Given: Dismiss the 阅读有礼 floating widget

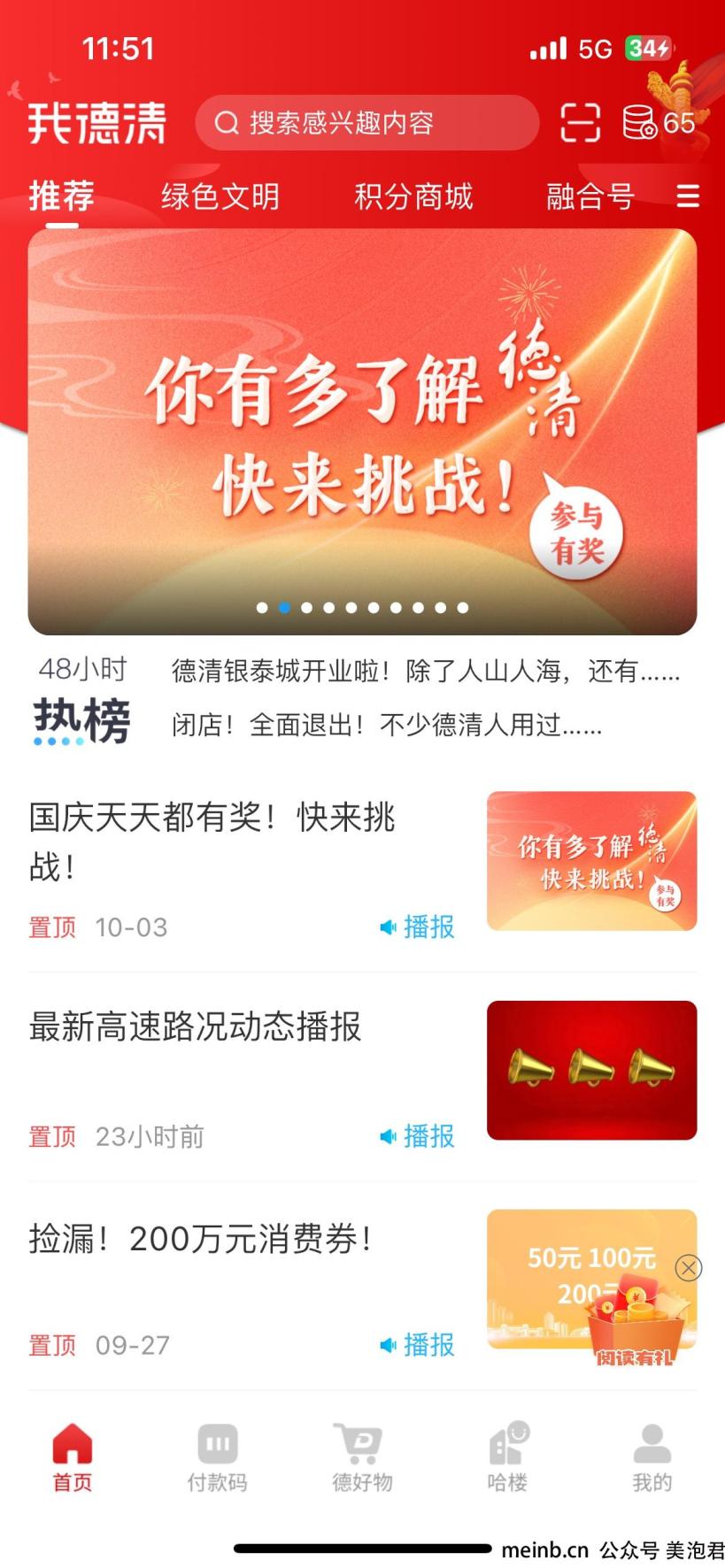Looking at the screenshot, I should [x=689, y=1267].
